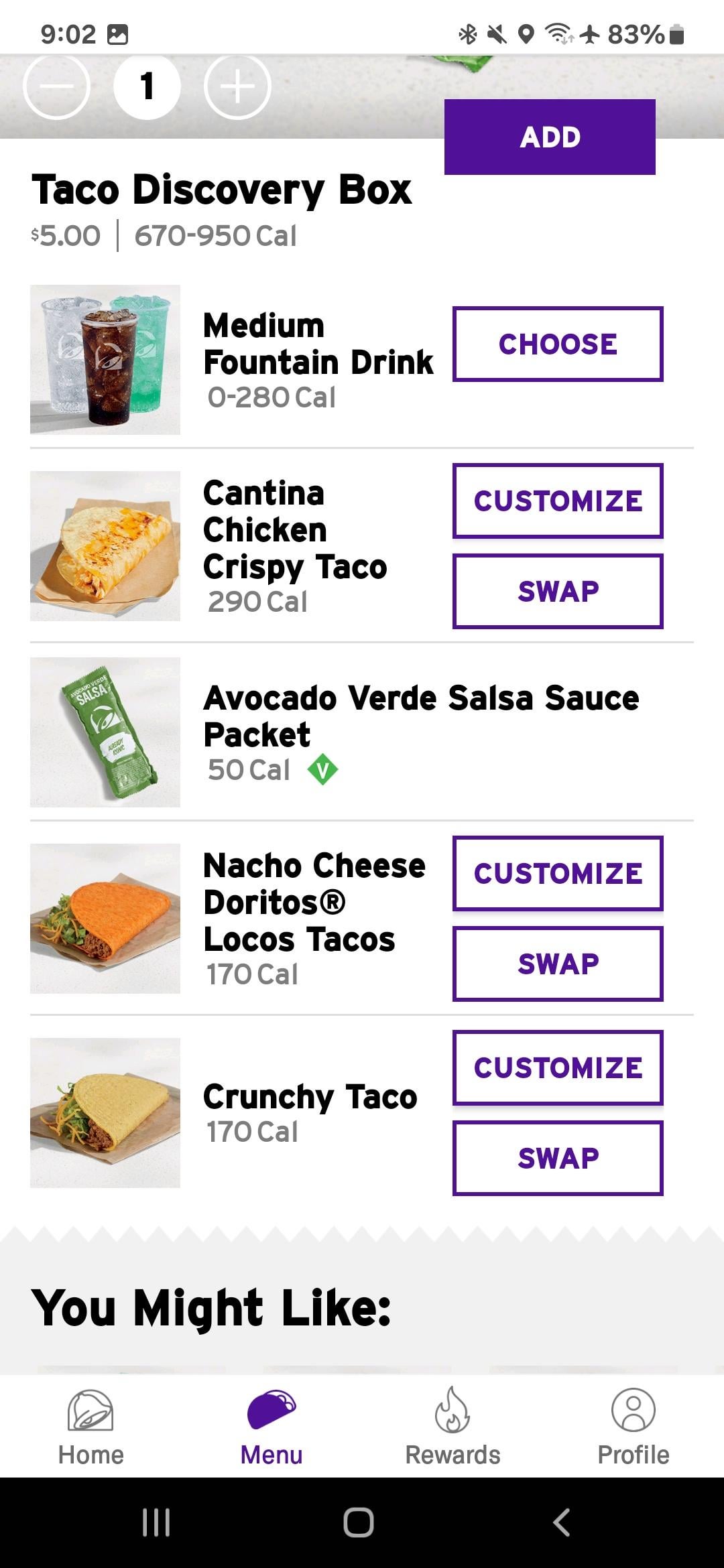Add Taco Discovery Box to order
Image resolution: width=724 pixels, height=1568 pixels.
(x=550, y=137)
